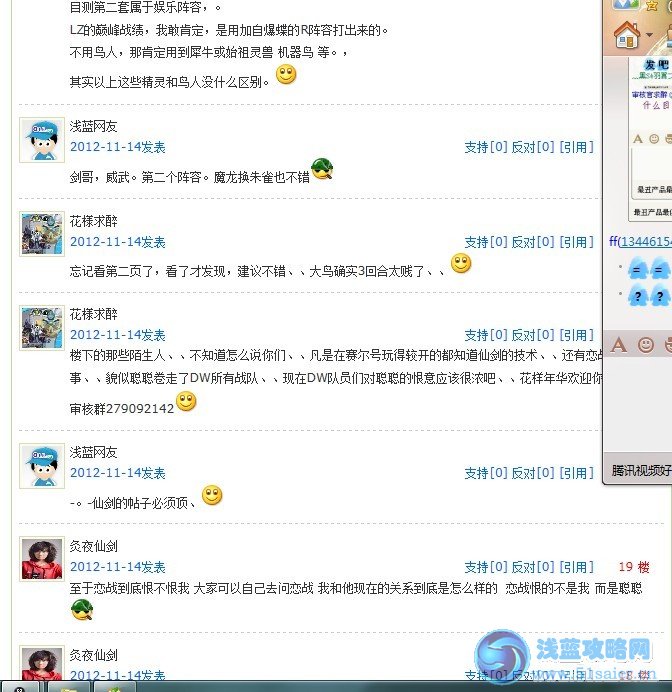Oppose the comment '仙剑的帖子必须顶'
The width and height of the screenshot is (672, 692).
(x=533, y=473)
